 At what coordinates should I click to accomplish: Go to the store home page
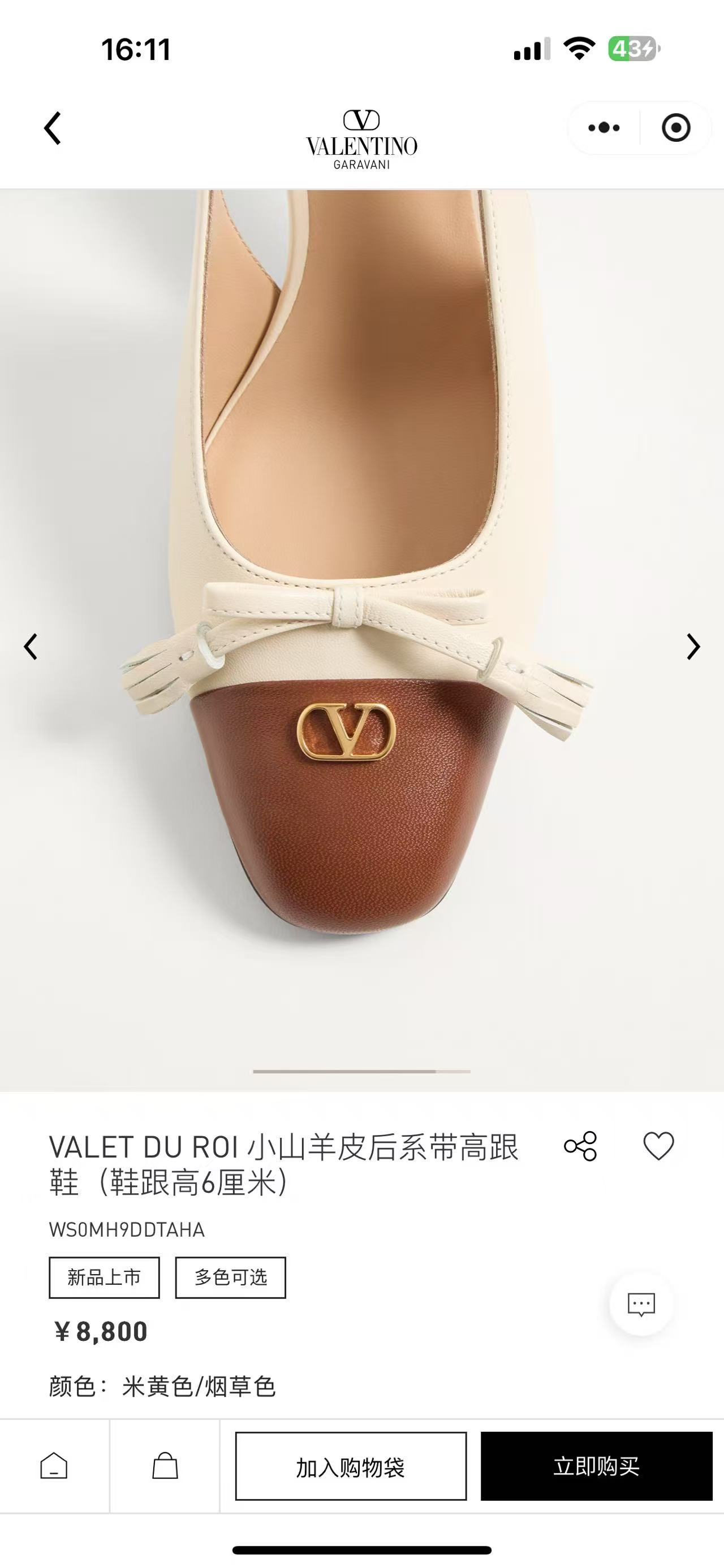pos(54,1466)
